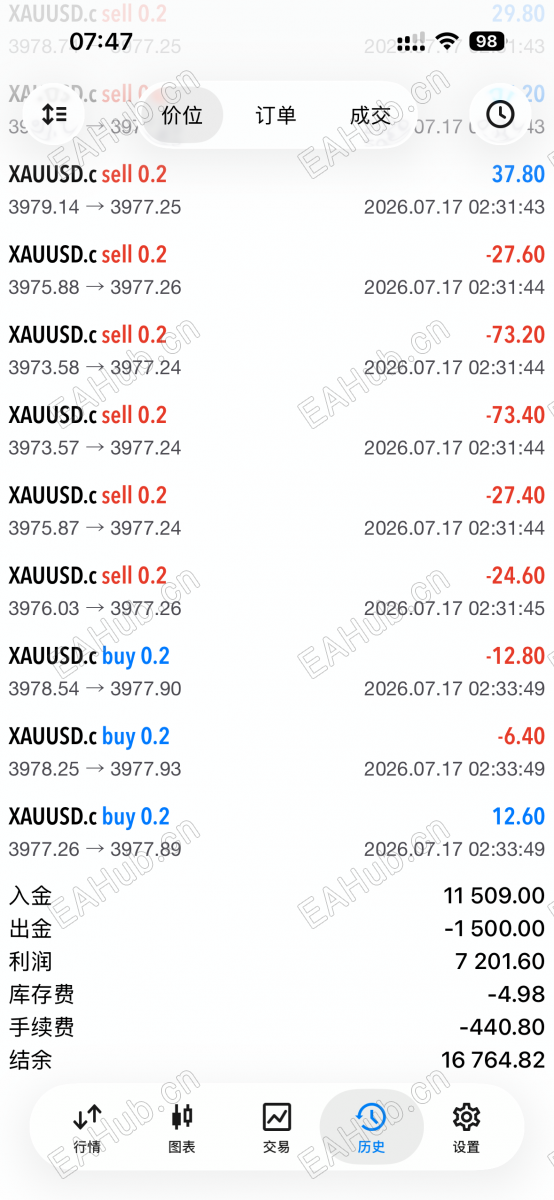
Task: Open the sort order icon
Action: coord(54,114)
